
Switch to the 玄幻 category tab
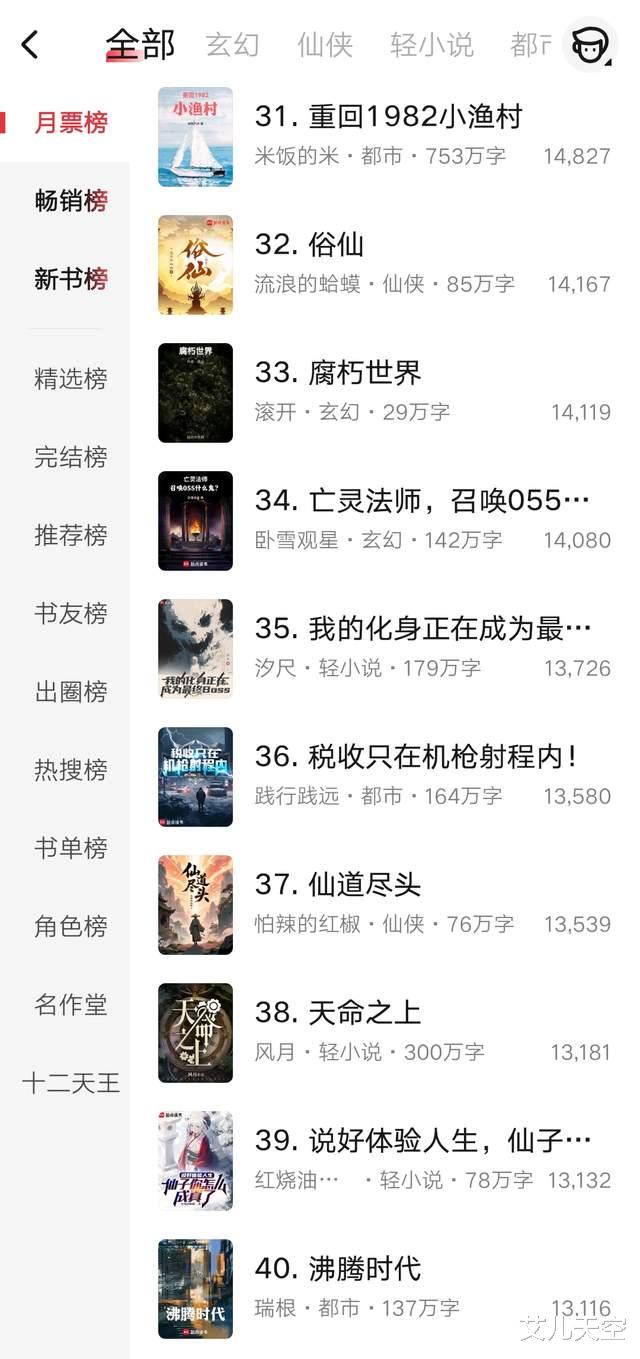click(232, 44)
